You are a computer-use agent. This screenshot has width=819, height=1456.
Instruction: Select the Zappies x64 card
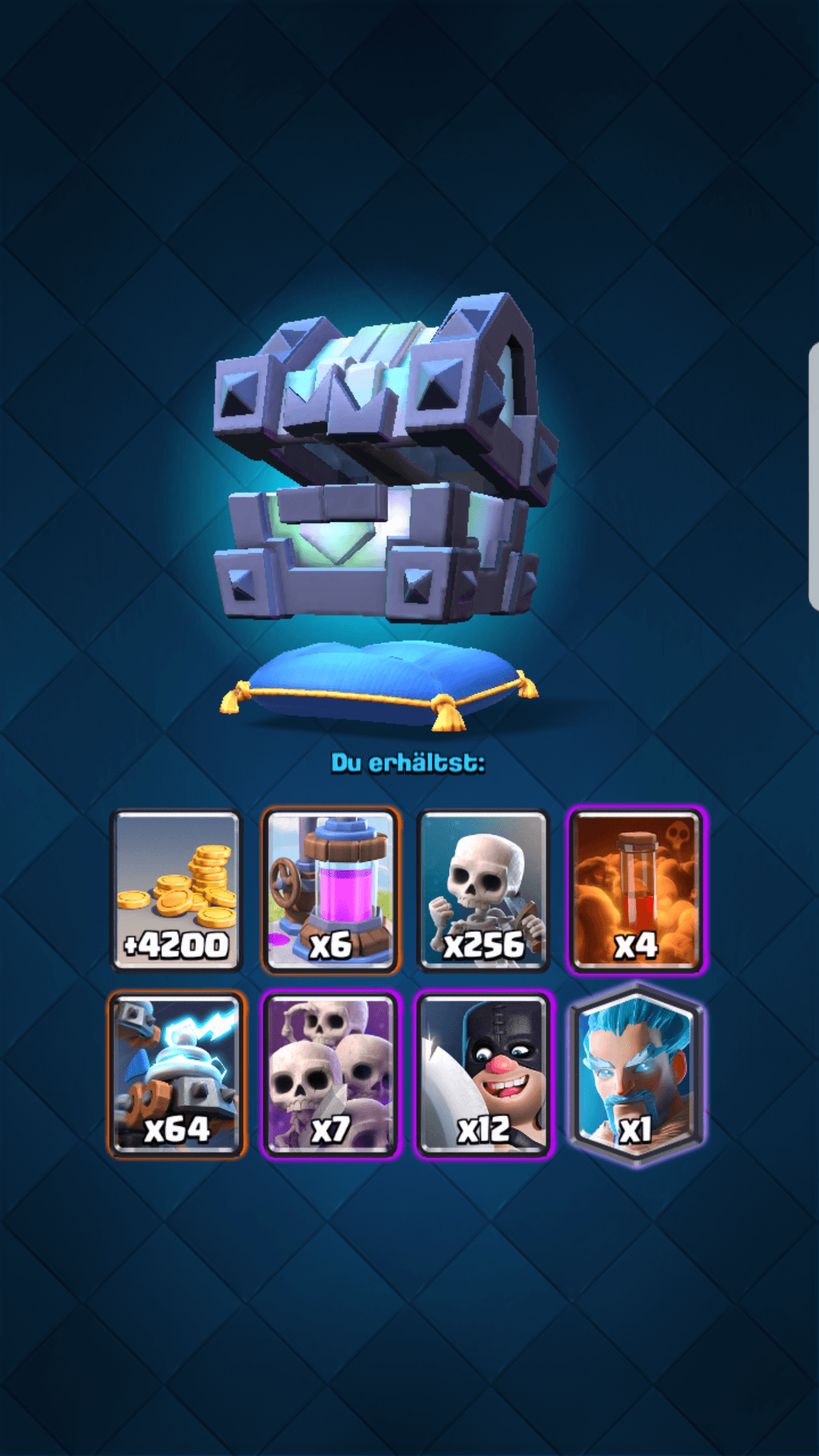coord(177,1074)
